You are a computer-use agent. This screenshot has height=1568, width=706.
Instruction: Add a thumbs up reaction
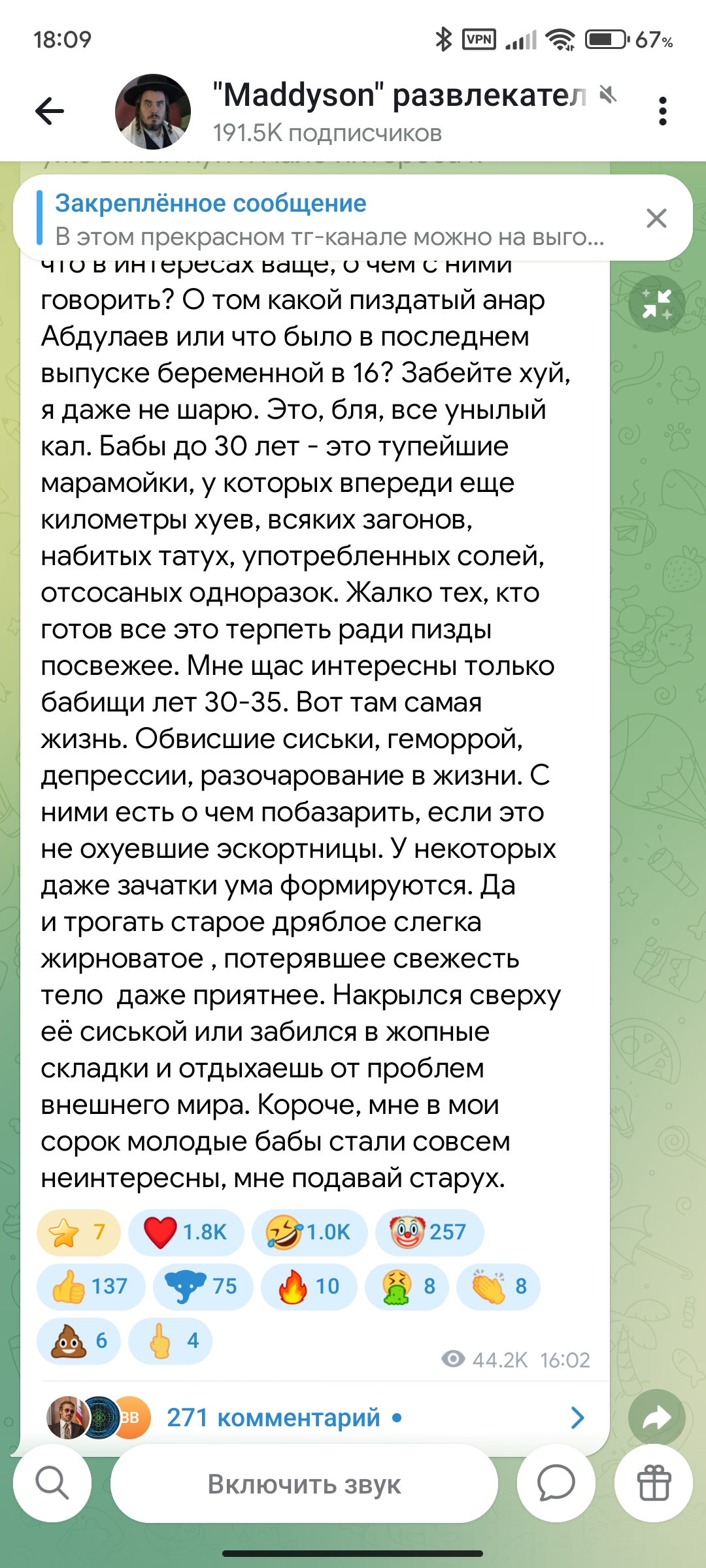(91, 1286)
